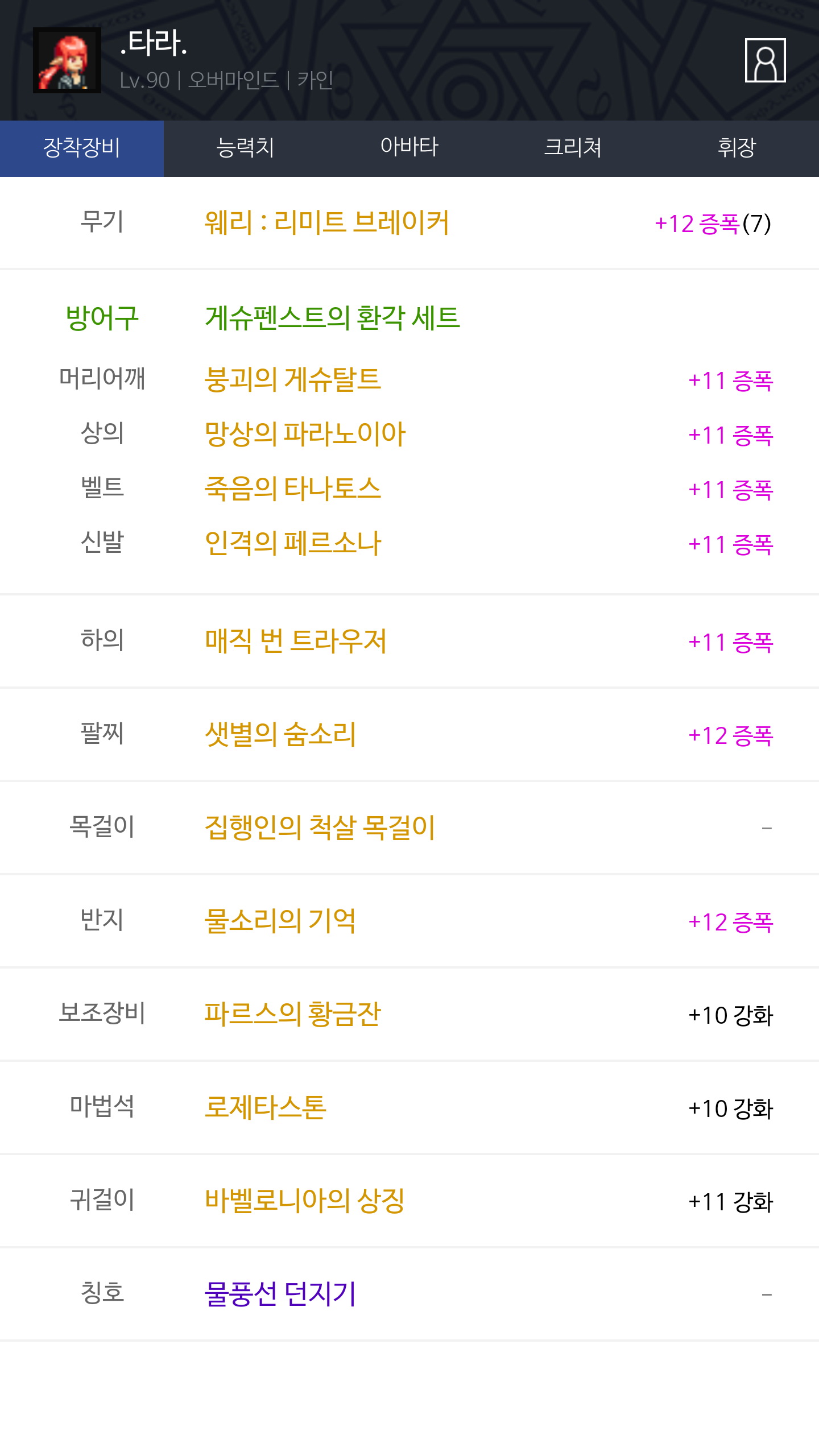Image resolution: width=819 pixels, height=1456 pixels.
Task: Open the 게슈펜스트의 환각 세트 armor set
Action: pyautogui.click(x=332, y=317)
